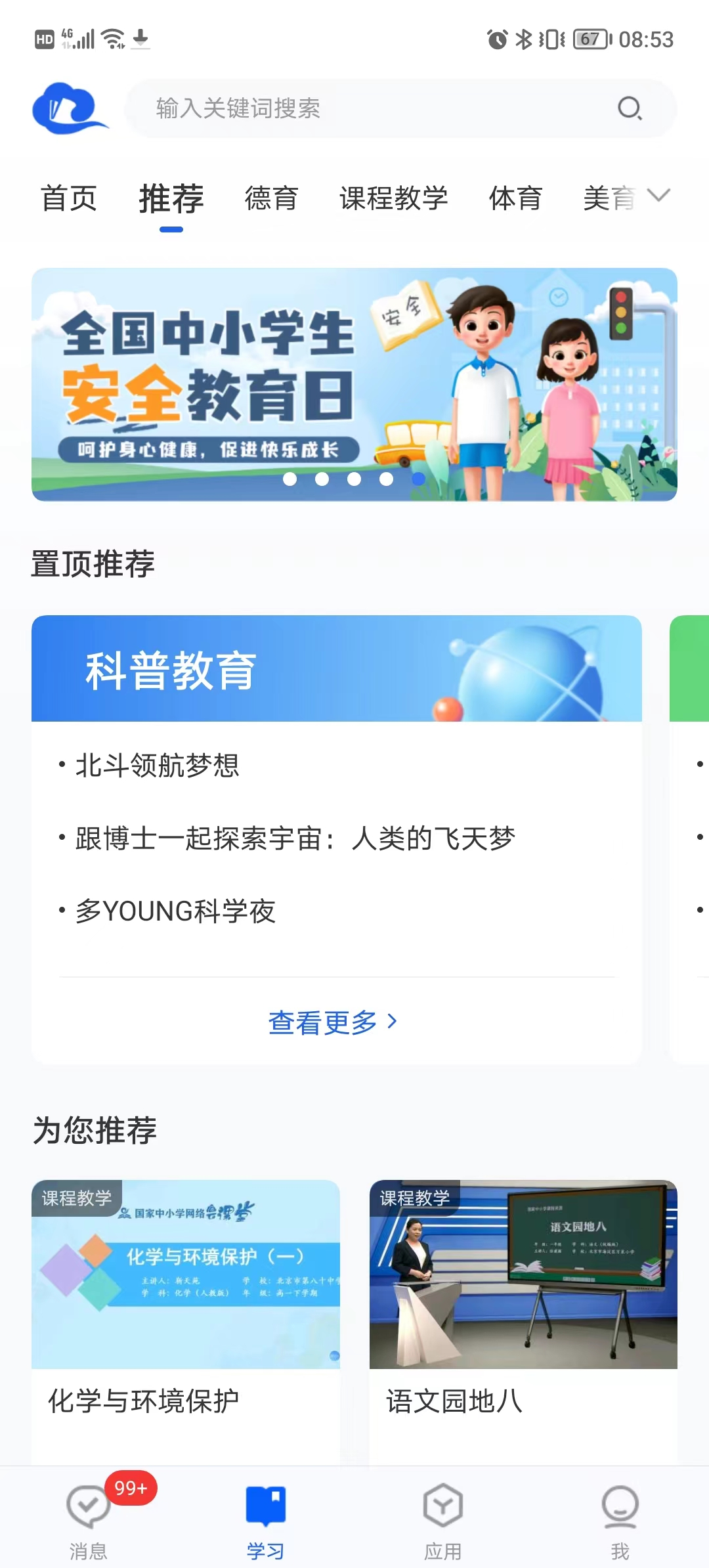This screenshot has height=1568, width=709.
Task: Open 跟博士一起探索宇宙:人类的飞天梦
Action: (x=295, y=838)
